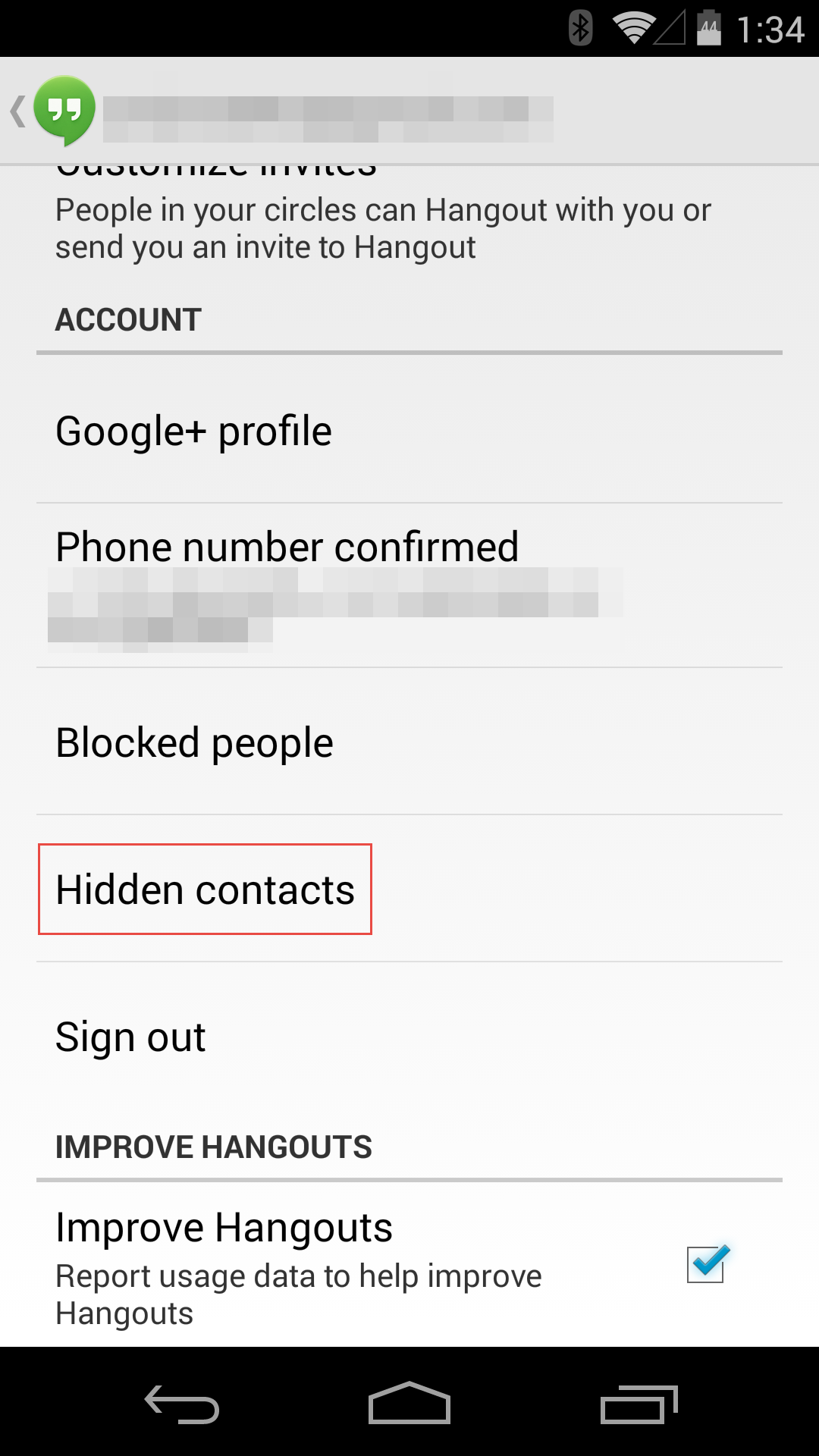Tap the battery indicator icon
This screenshot has width=819, height=1456.
click(711, 27)
